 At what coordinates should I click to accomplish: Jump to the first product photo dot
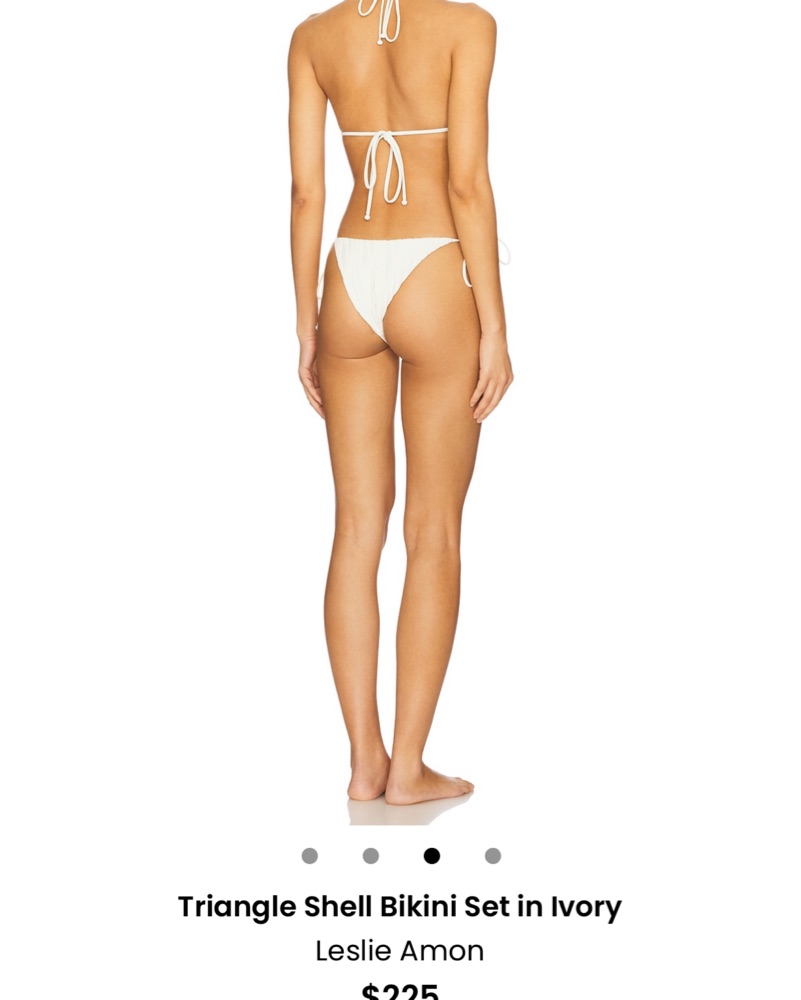coord(310,856)
